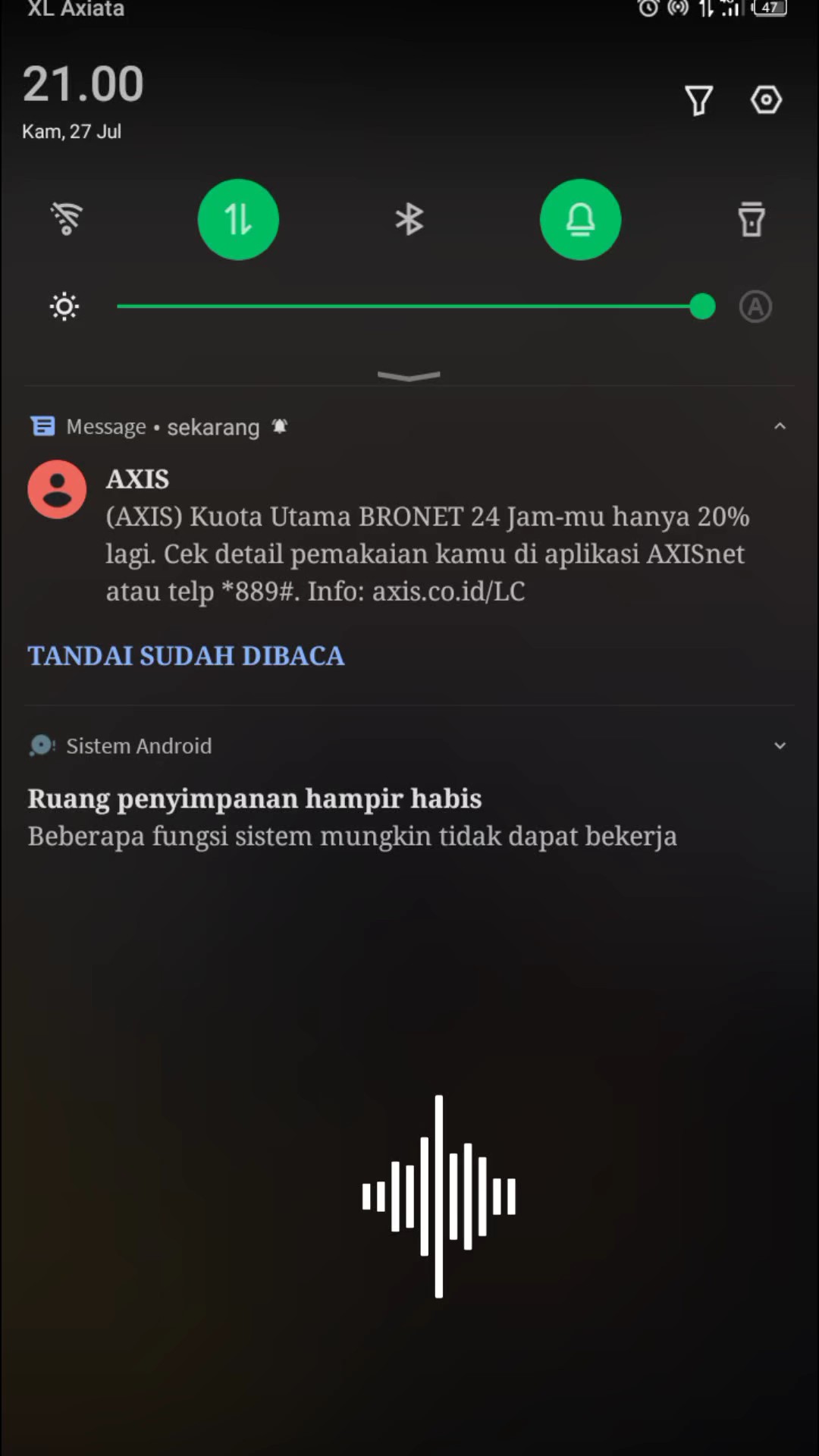The image size is (819, 1456).
Task: Expand the Sistem Android notification
Action: coord(780,745)
